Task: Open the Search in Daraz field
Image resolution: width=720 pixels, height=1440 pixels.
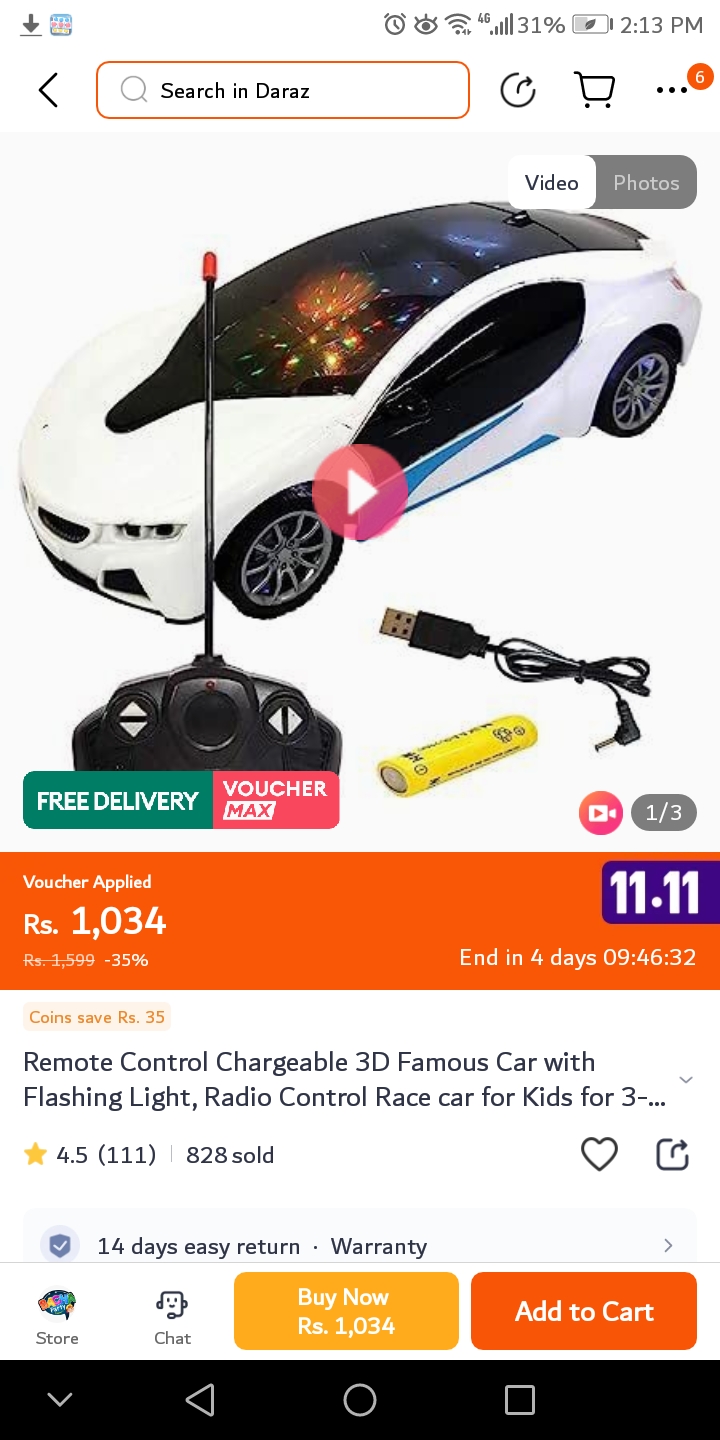Action: tap(283, 90)
